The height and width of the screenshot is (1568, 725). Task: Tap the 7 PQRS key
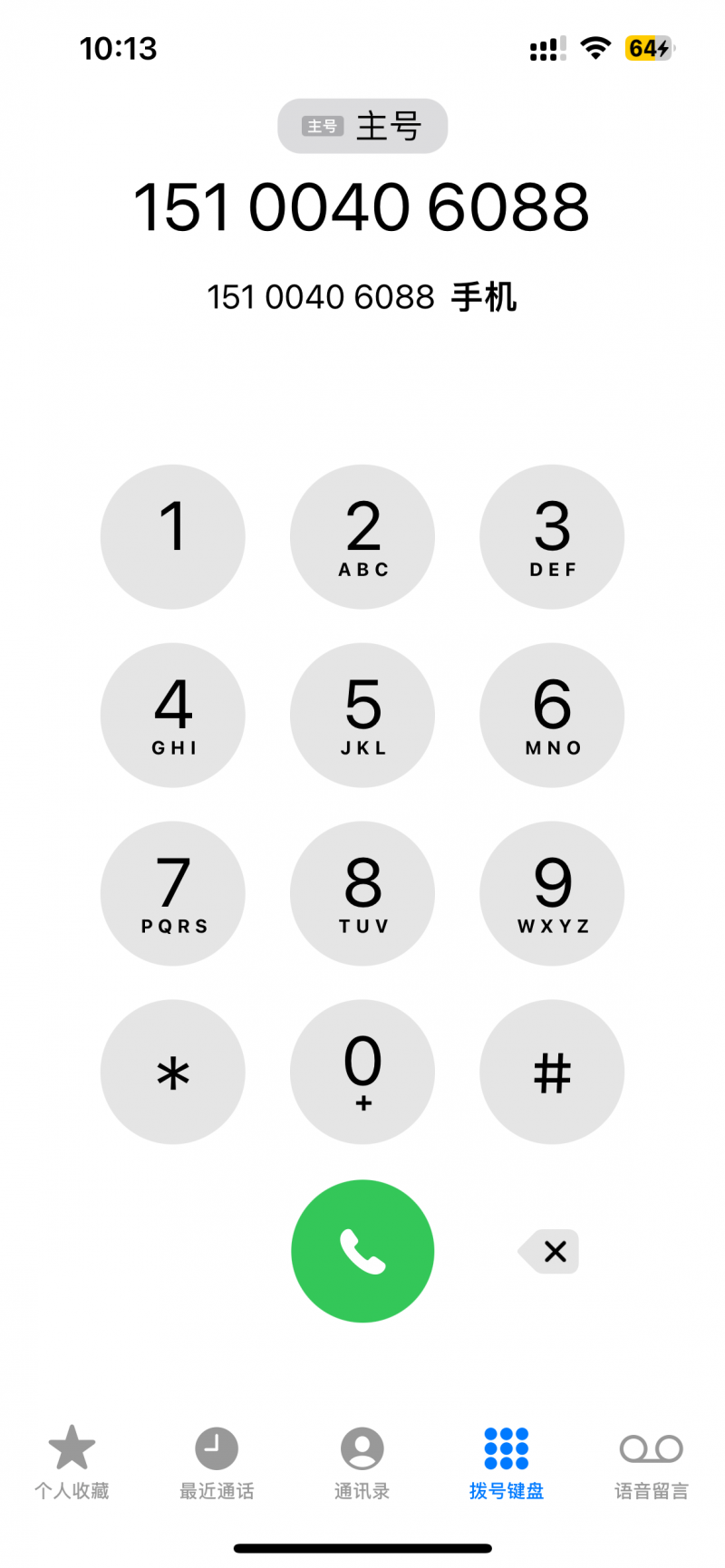pyautogui.click(x=173, y=893)
